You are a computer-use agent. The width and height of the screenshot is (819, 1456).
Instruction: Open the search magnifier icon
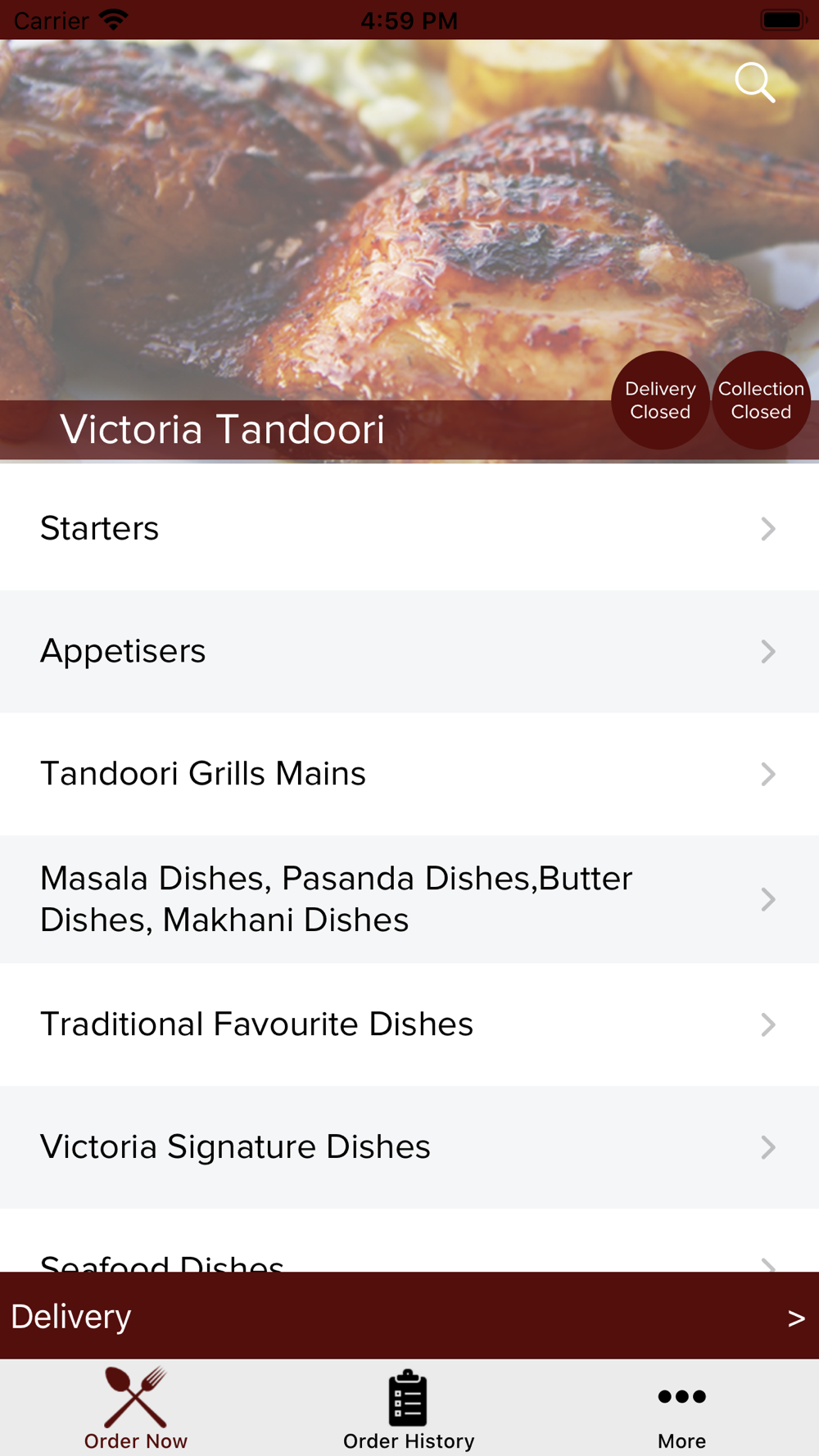point(754,83)
